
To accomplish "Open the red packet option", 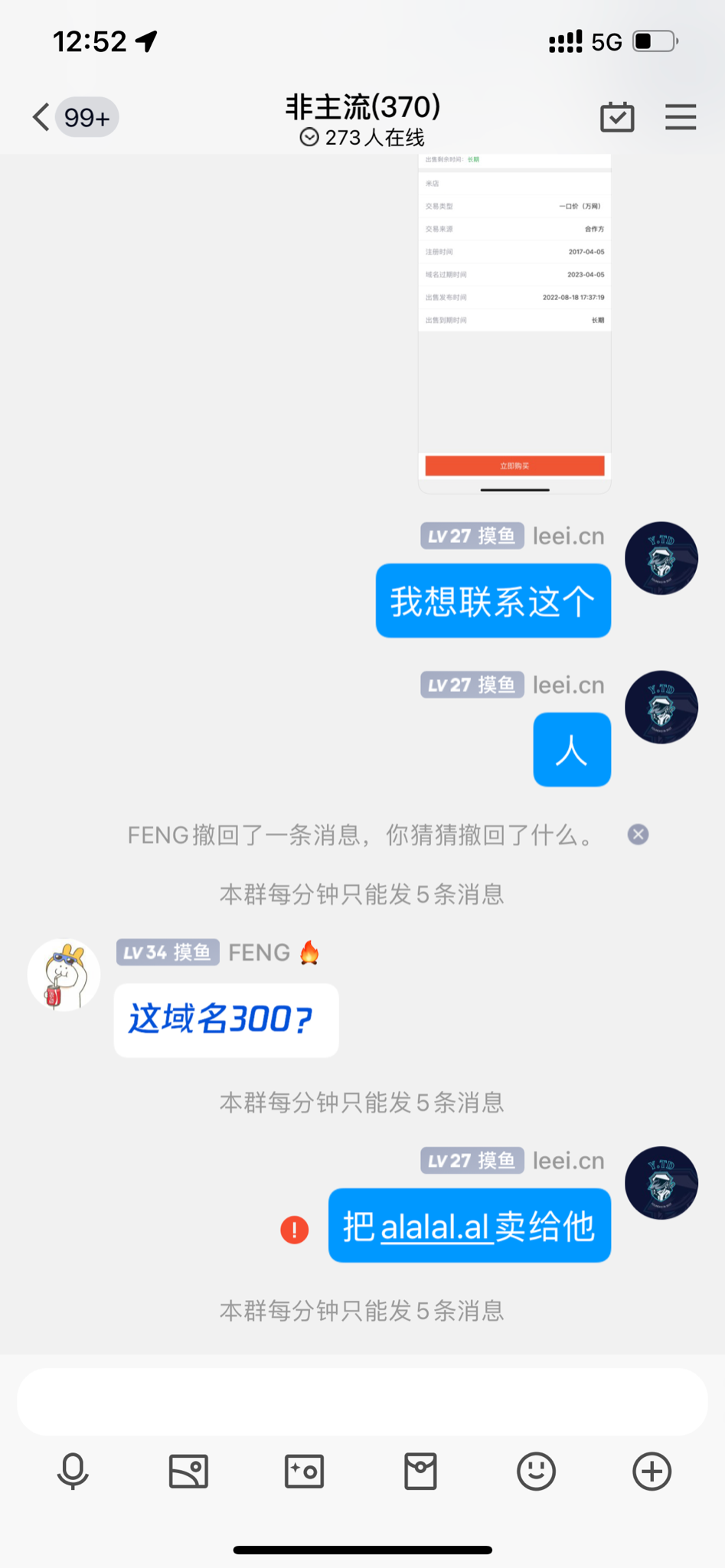I will pos(420,1471).
